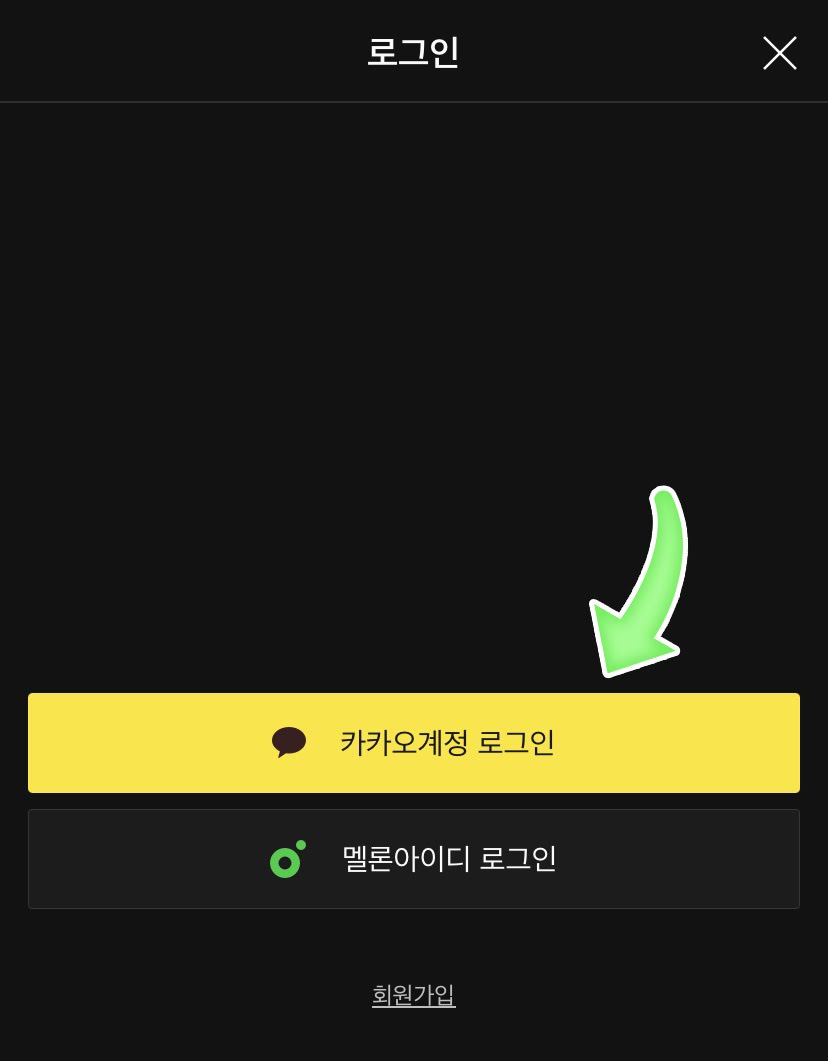828x1061 pixels.
Task: Open the 회원가입 sign-up link
Action: [x=413, y=995]
